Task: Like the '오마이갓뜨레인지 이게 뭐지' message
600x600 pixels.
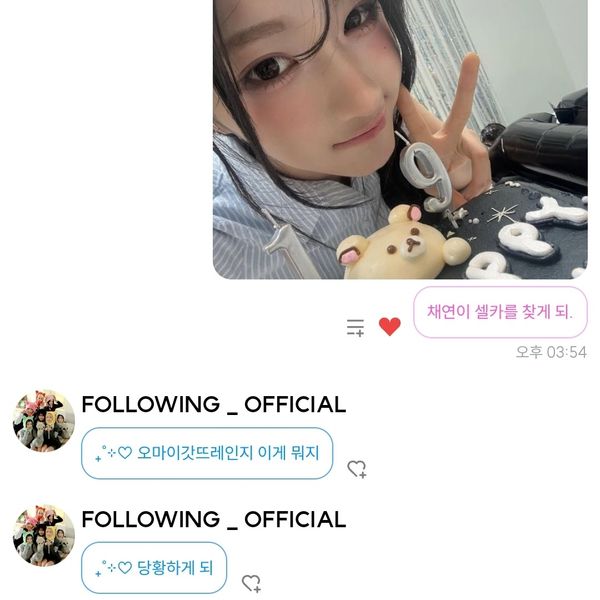Action: (x=356, y=469)
